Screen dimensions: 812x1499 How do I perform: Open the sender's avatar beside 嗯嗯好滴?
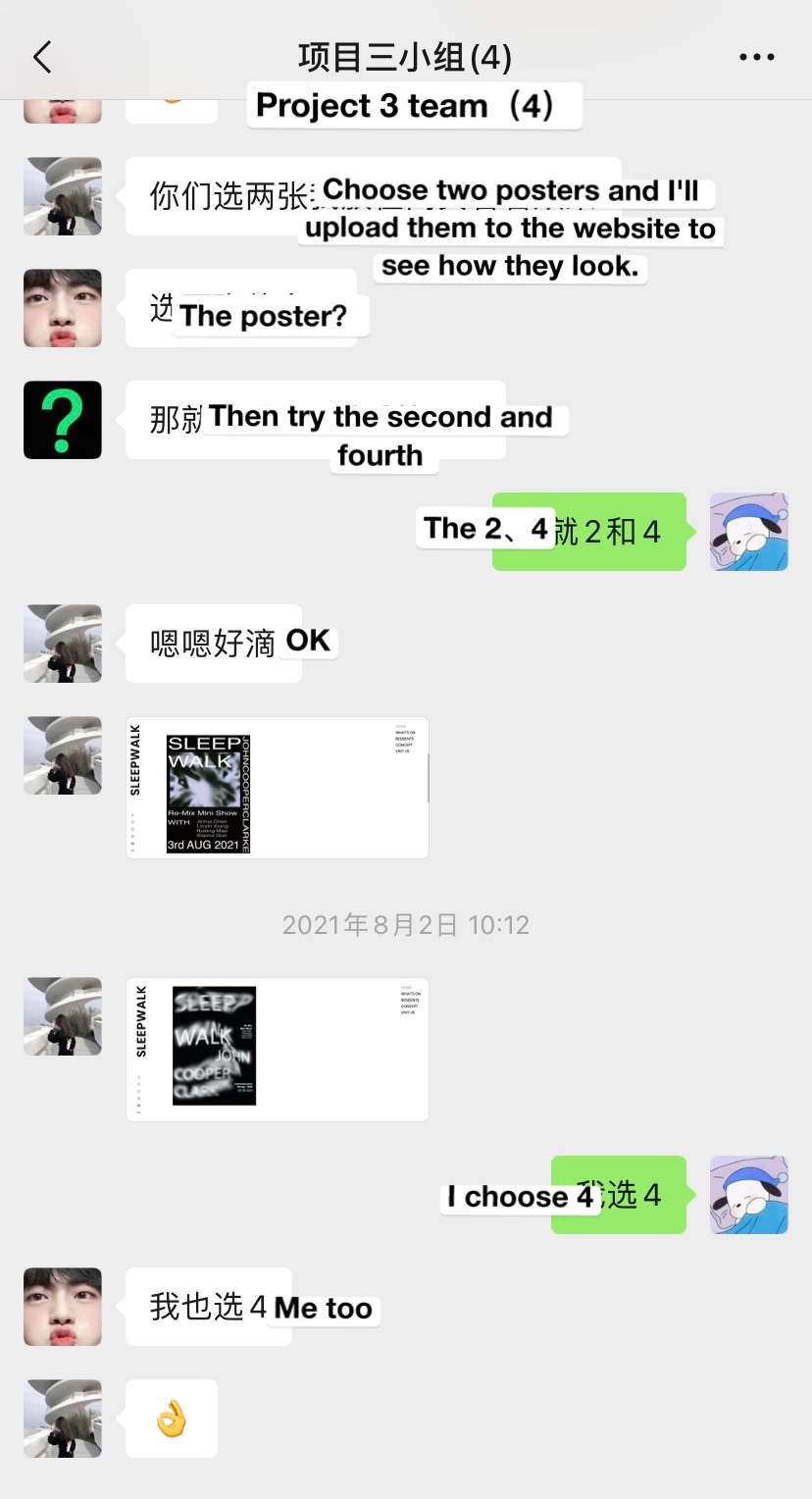(63, 644)
